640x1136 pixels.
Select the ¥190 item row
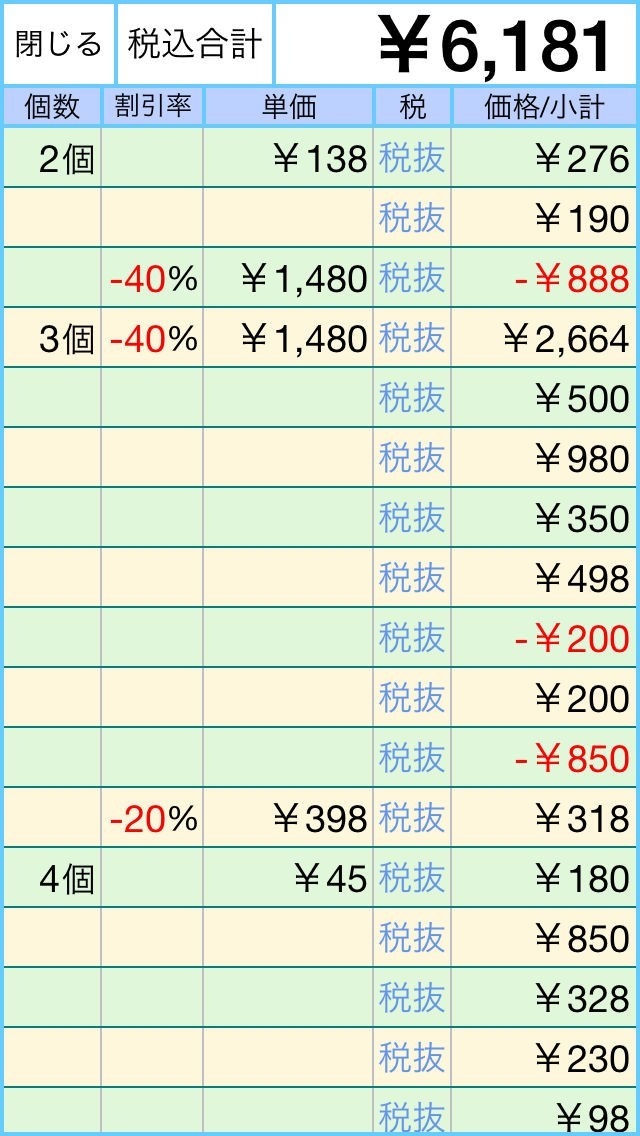click(320, 218)
